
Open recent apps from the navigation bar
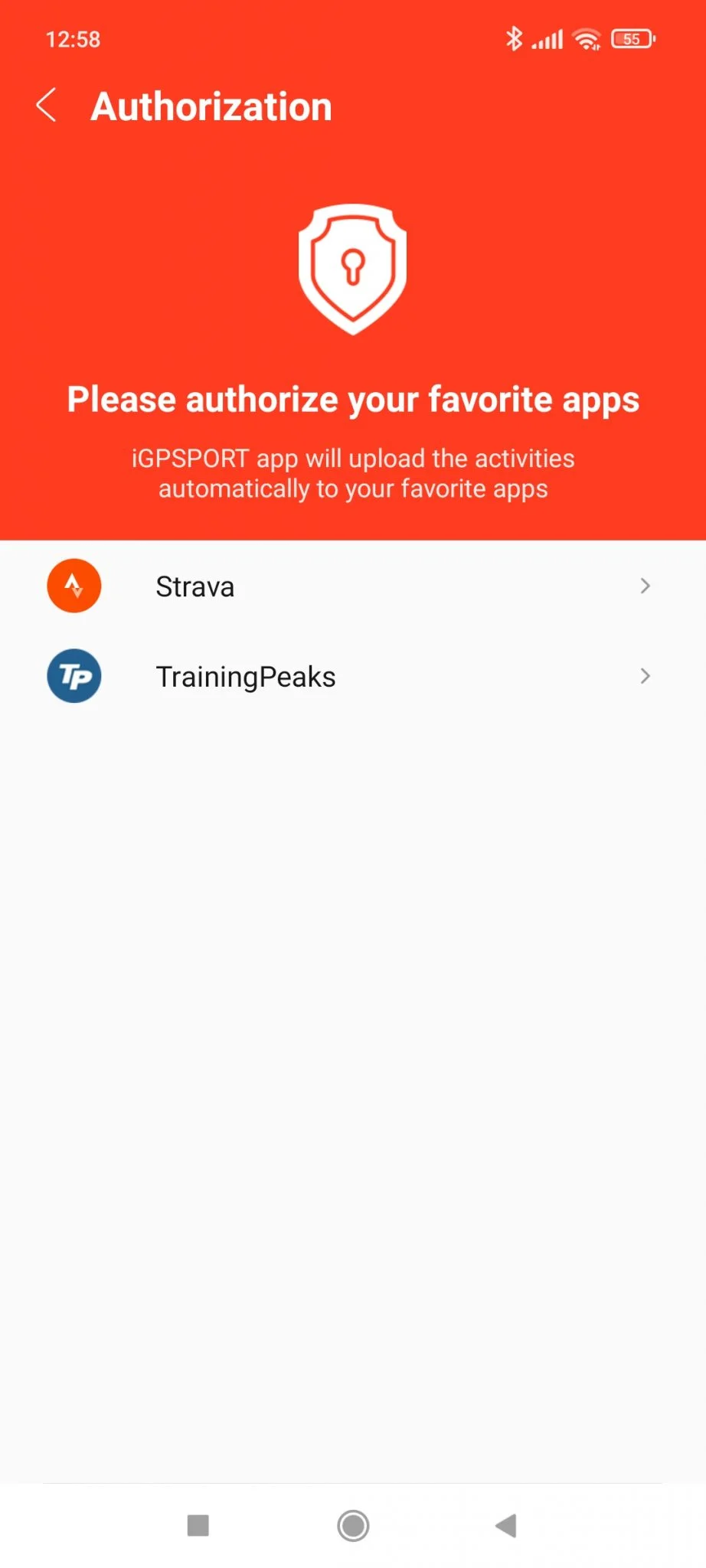click(198, 1525)
